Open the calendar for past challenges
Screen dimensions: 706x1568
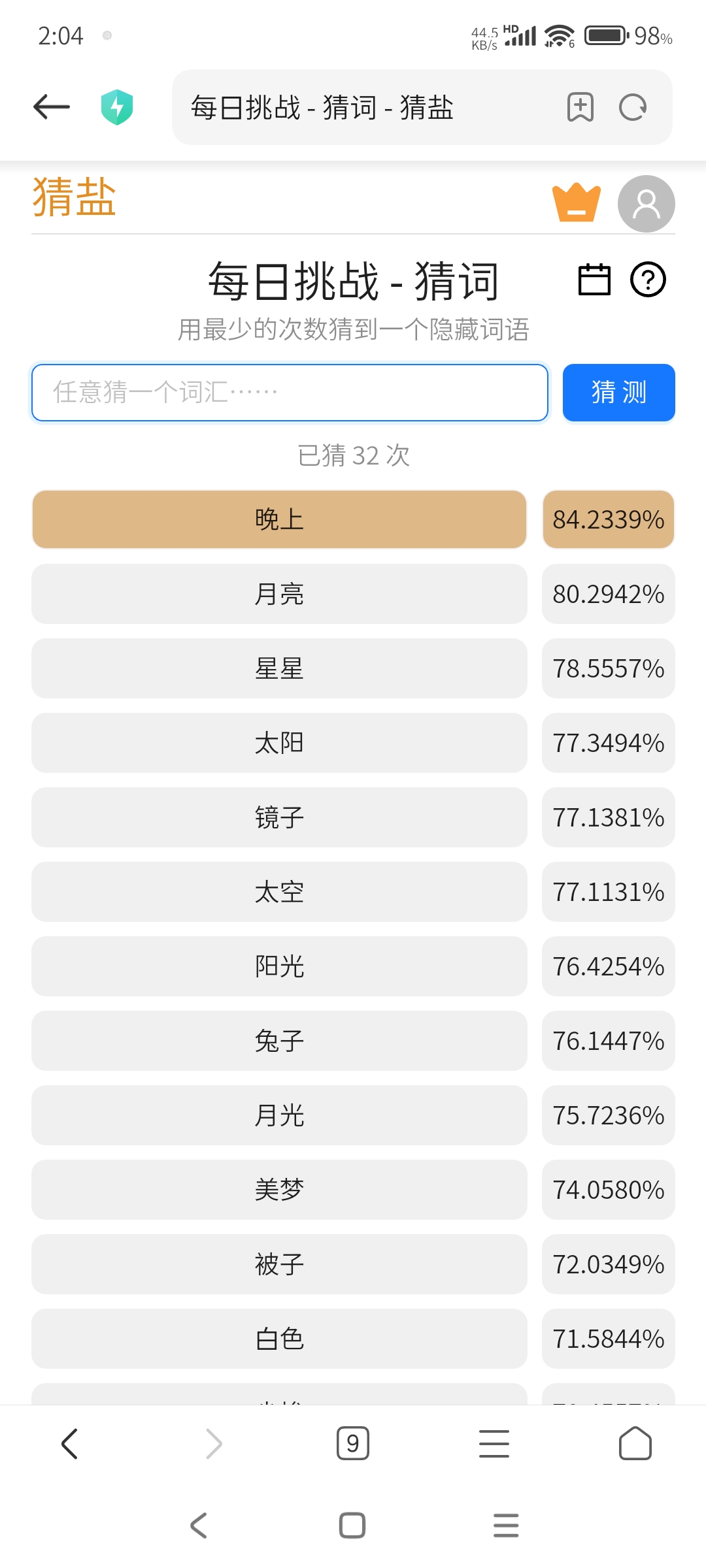click(x=594, y=280)
